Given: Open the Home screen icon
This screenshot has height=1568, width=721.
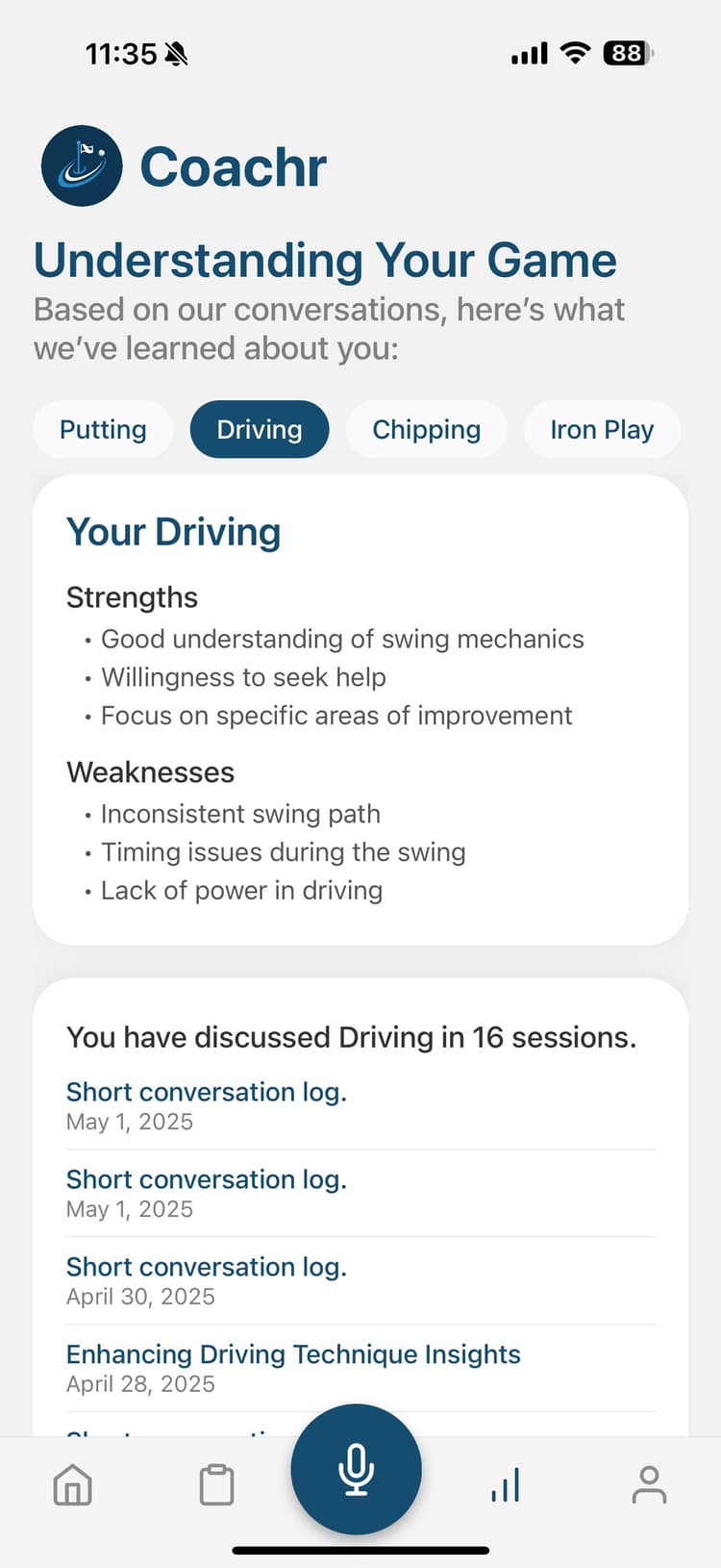Looking at the screenshot, I should pyautogui.click(x=72, y=1484).
